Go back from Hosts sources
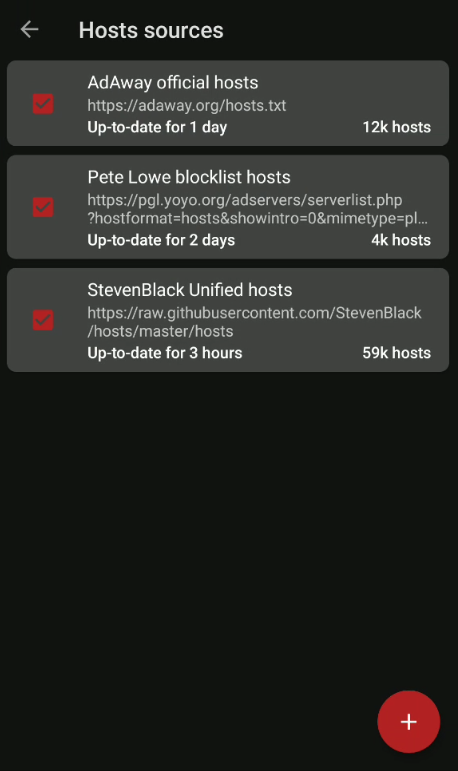Viewport: 458px width, 771px height. (30, 30)
